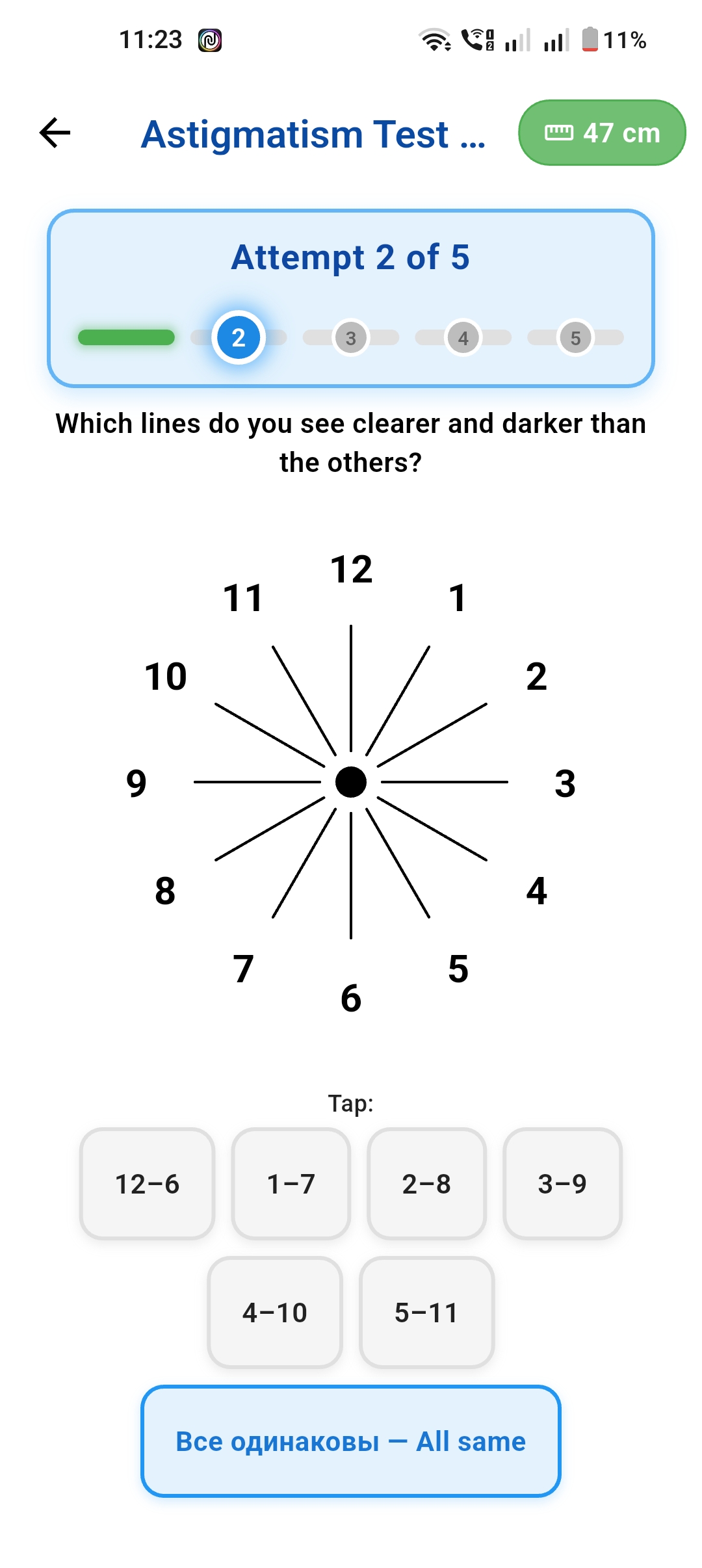This screenshot has height=1568, width=702.
Task: Go back using the arrow
Action: pos(55,133)
